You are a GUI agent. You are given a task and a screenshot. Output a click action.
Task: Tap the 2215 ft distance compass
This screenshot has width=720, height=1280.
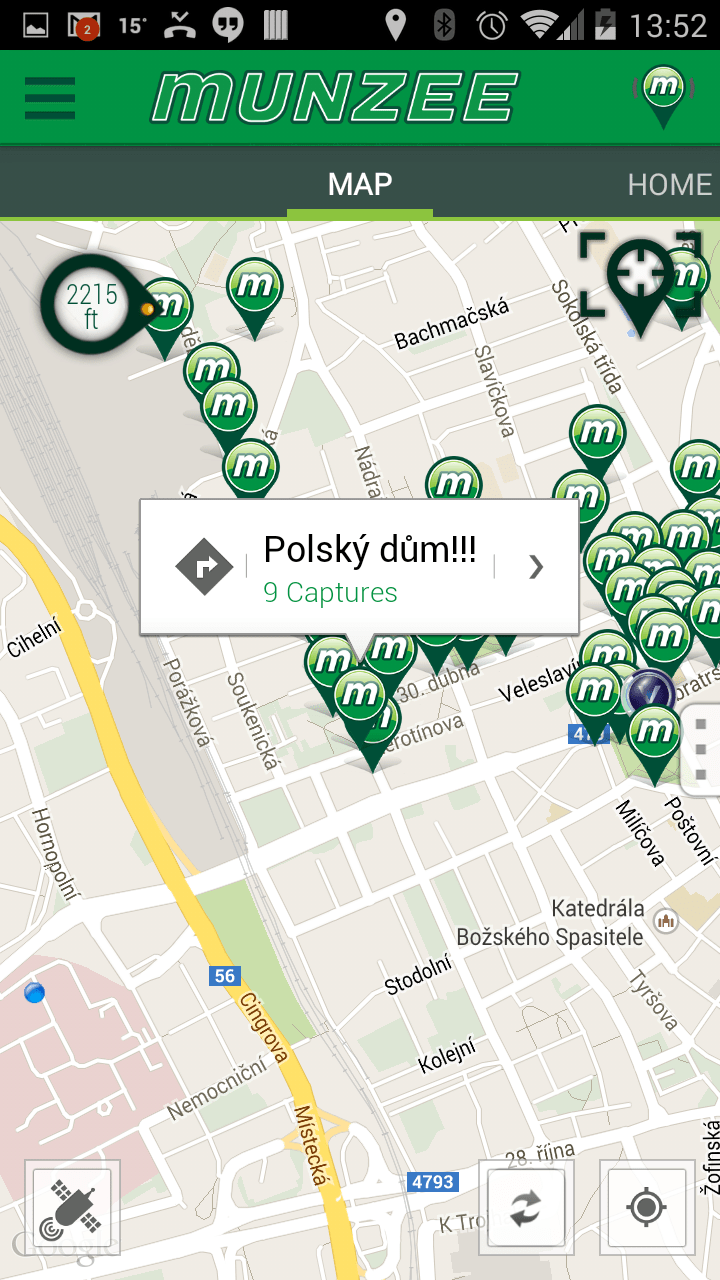pos(93,306)
